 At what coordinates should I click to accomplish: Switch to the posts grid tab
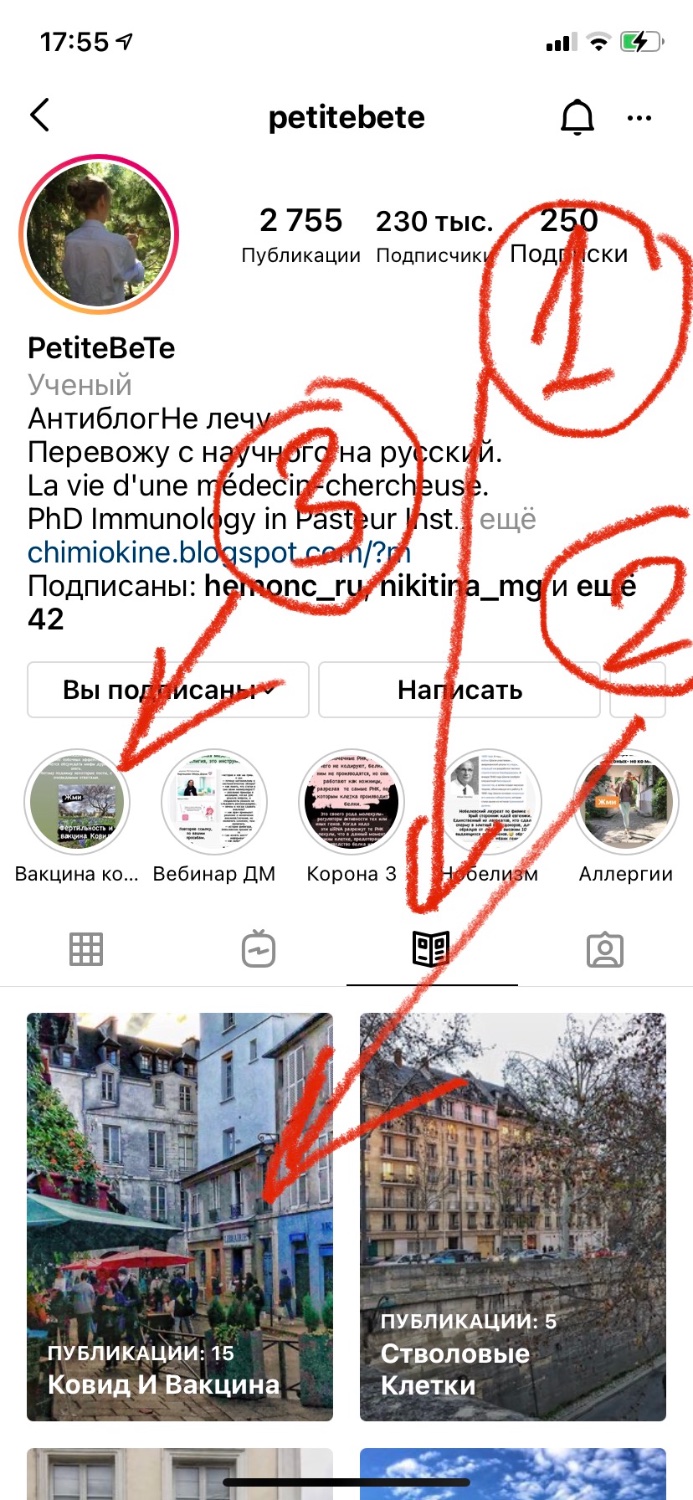(x=87, y=949)
